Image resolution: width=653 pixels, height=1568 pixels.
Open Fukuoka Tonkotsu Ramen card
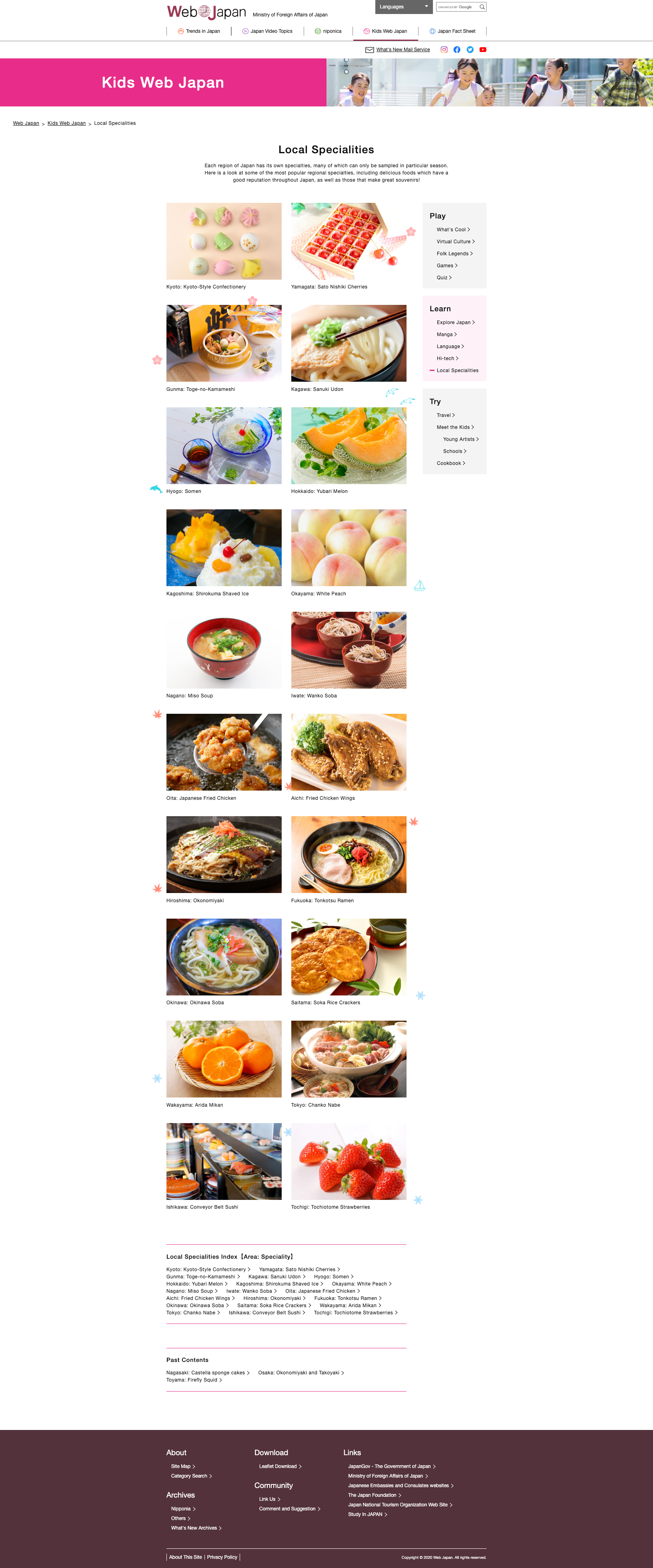349,855
